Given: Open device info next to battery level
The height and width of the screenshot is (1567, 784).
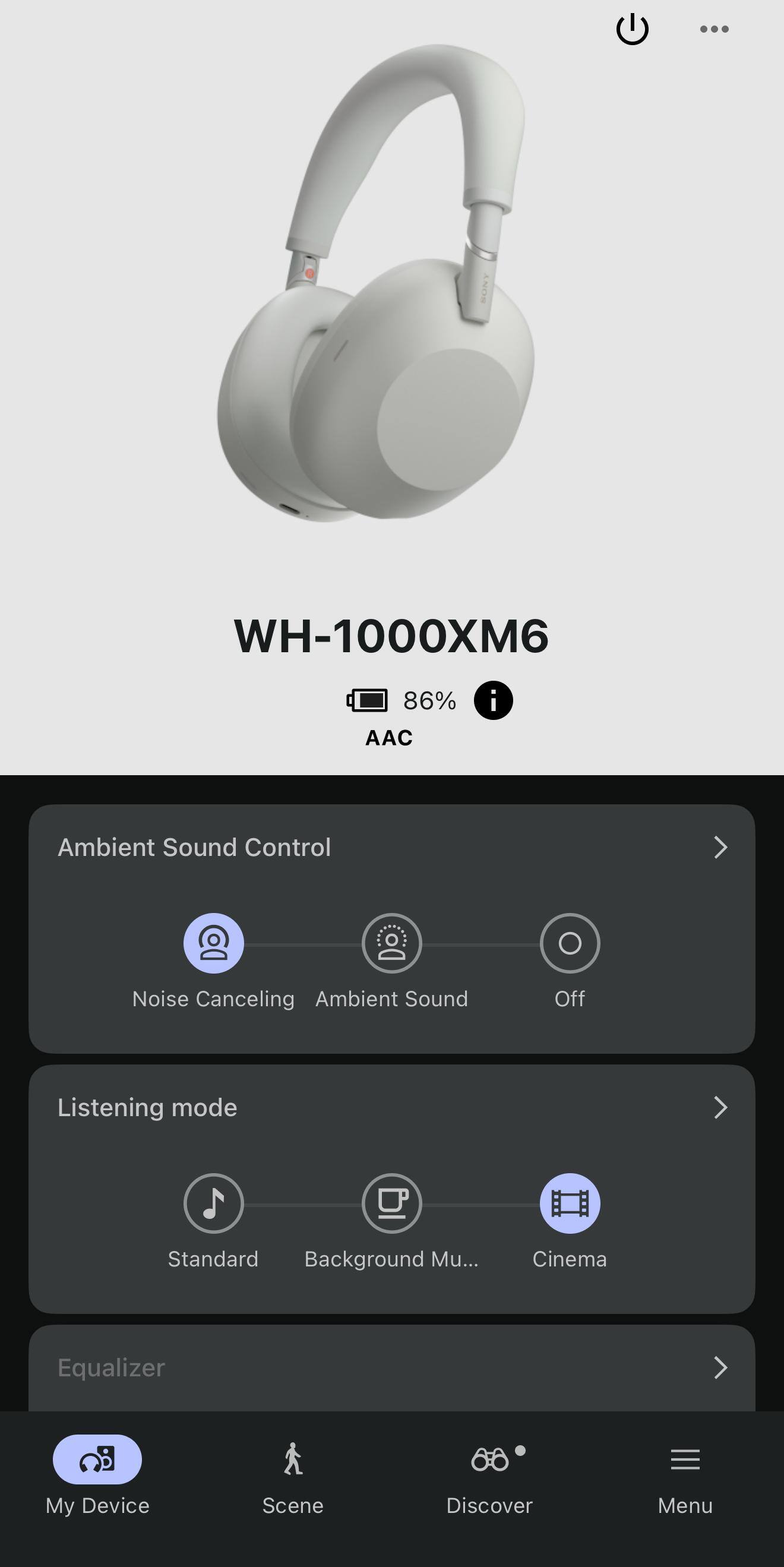Looking at the screenshot, I should (x=492, y=700).
